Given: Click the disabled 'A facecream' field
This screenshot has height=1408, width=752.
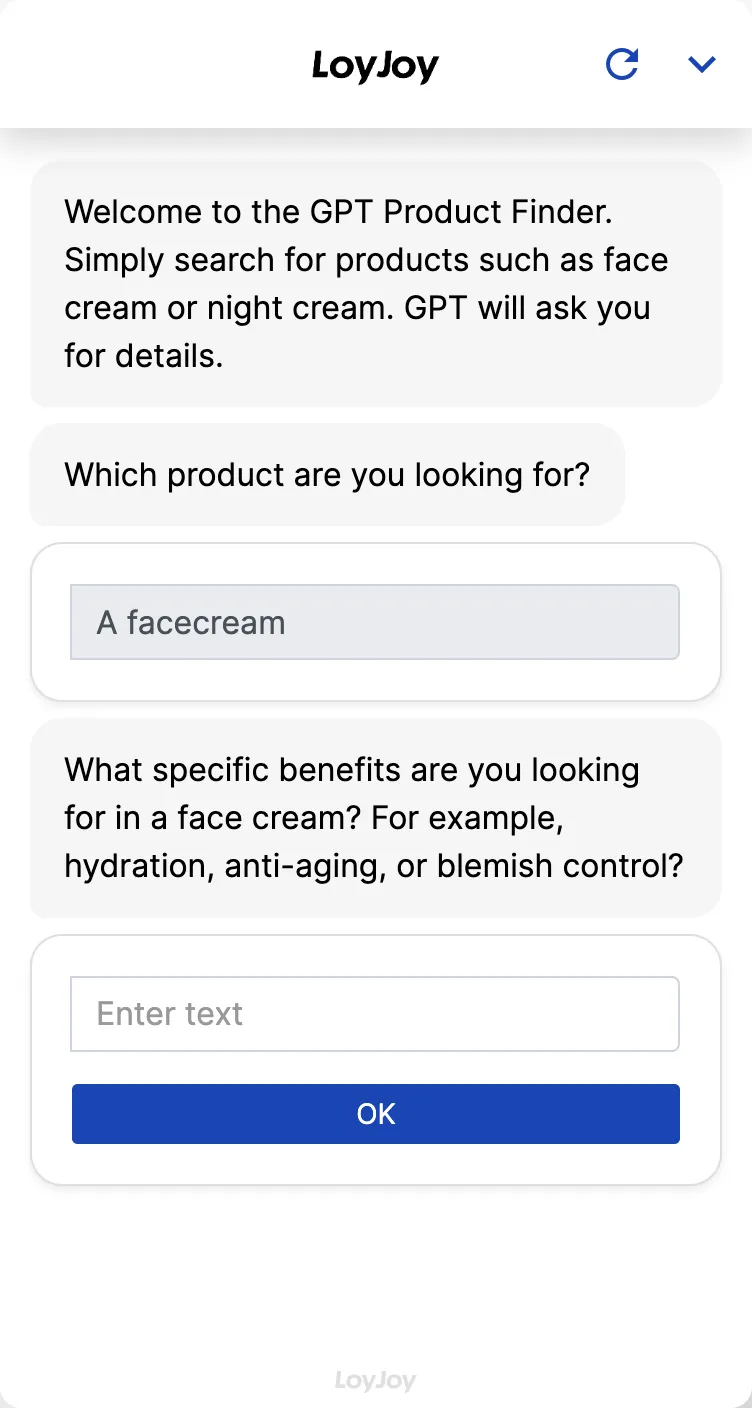Looking at the screenshot, I should tap(374, 622).
